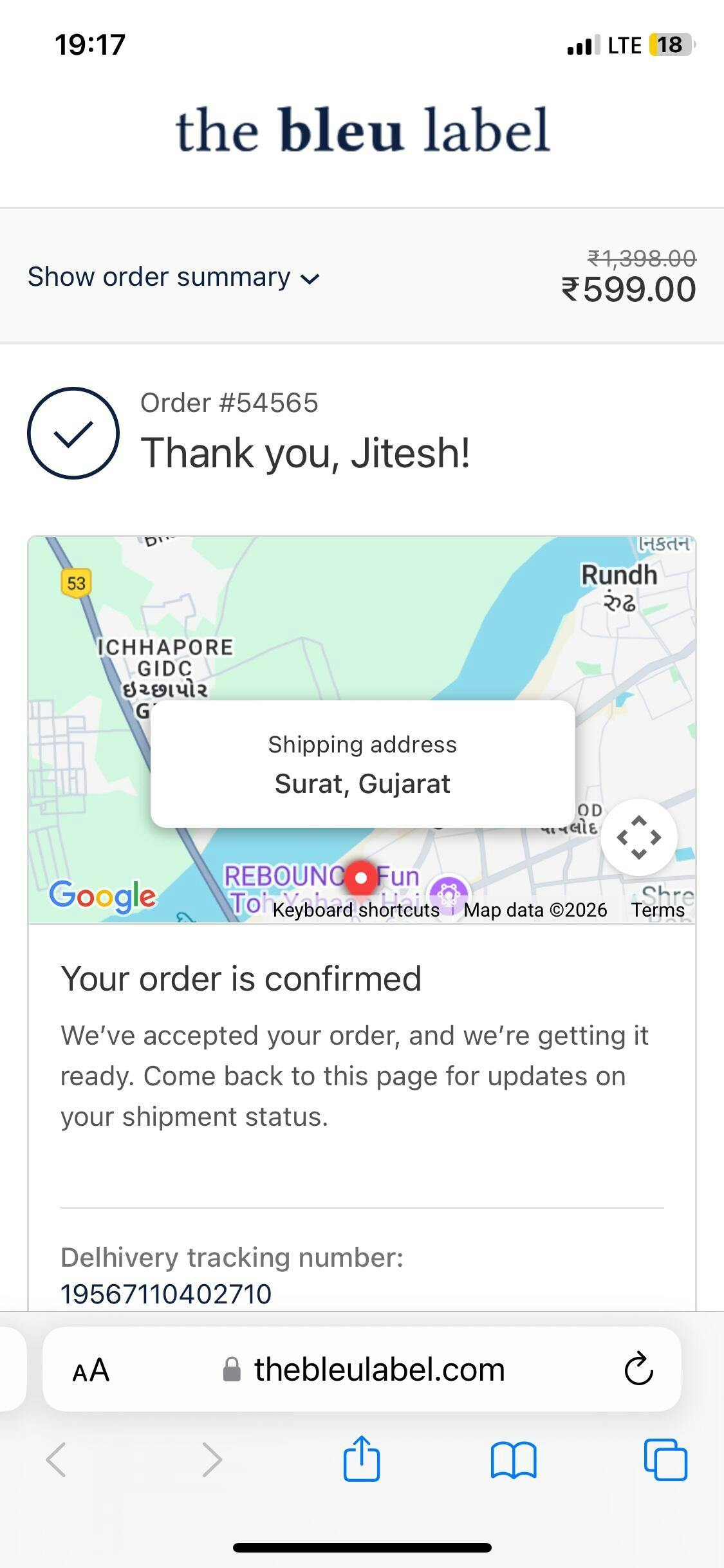Image resolution: width=724 pixels, height=1568 pixels.
Task: Open Keyboard shortcuts on the map
Action: [x=356, y=910]
